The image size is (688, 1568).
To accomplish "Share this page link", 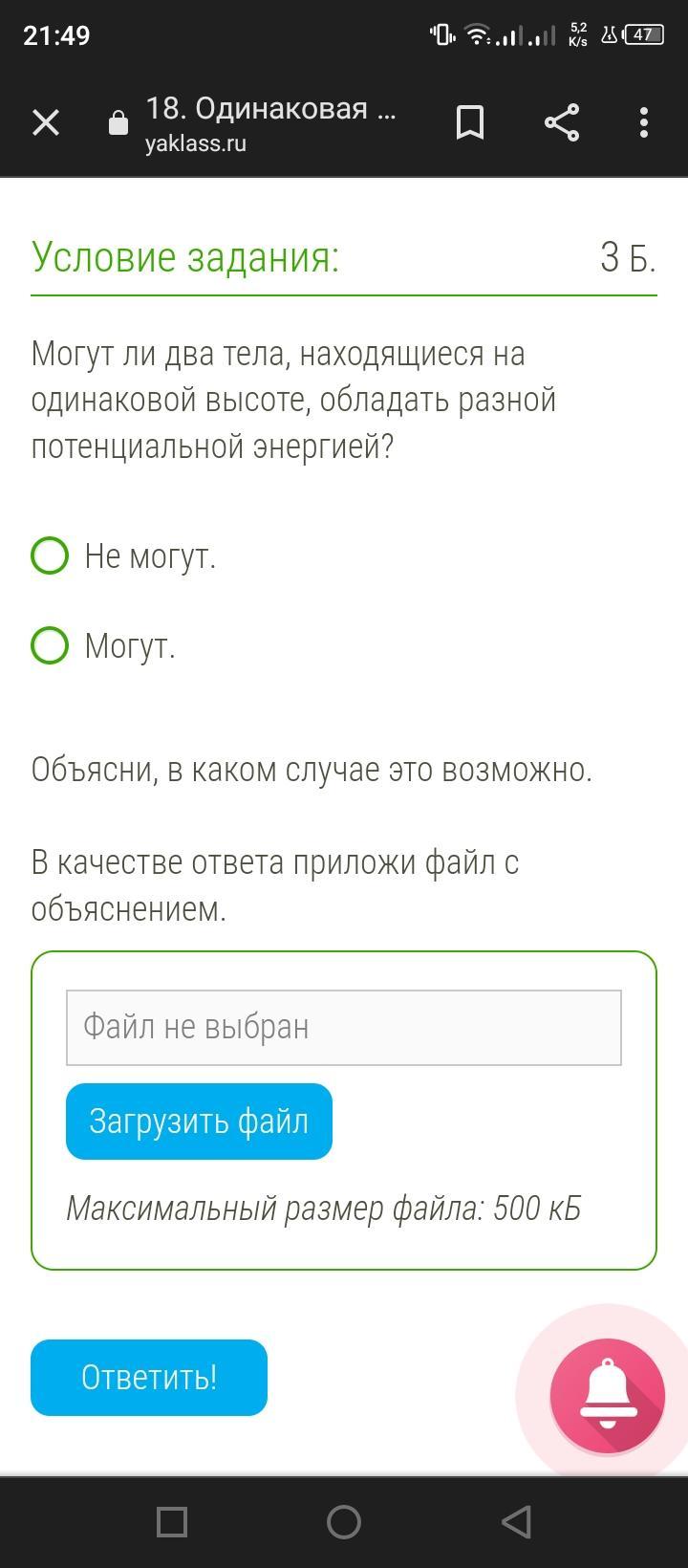I will pyautogui.click(x=562, y=123).
